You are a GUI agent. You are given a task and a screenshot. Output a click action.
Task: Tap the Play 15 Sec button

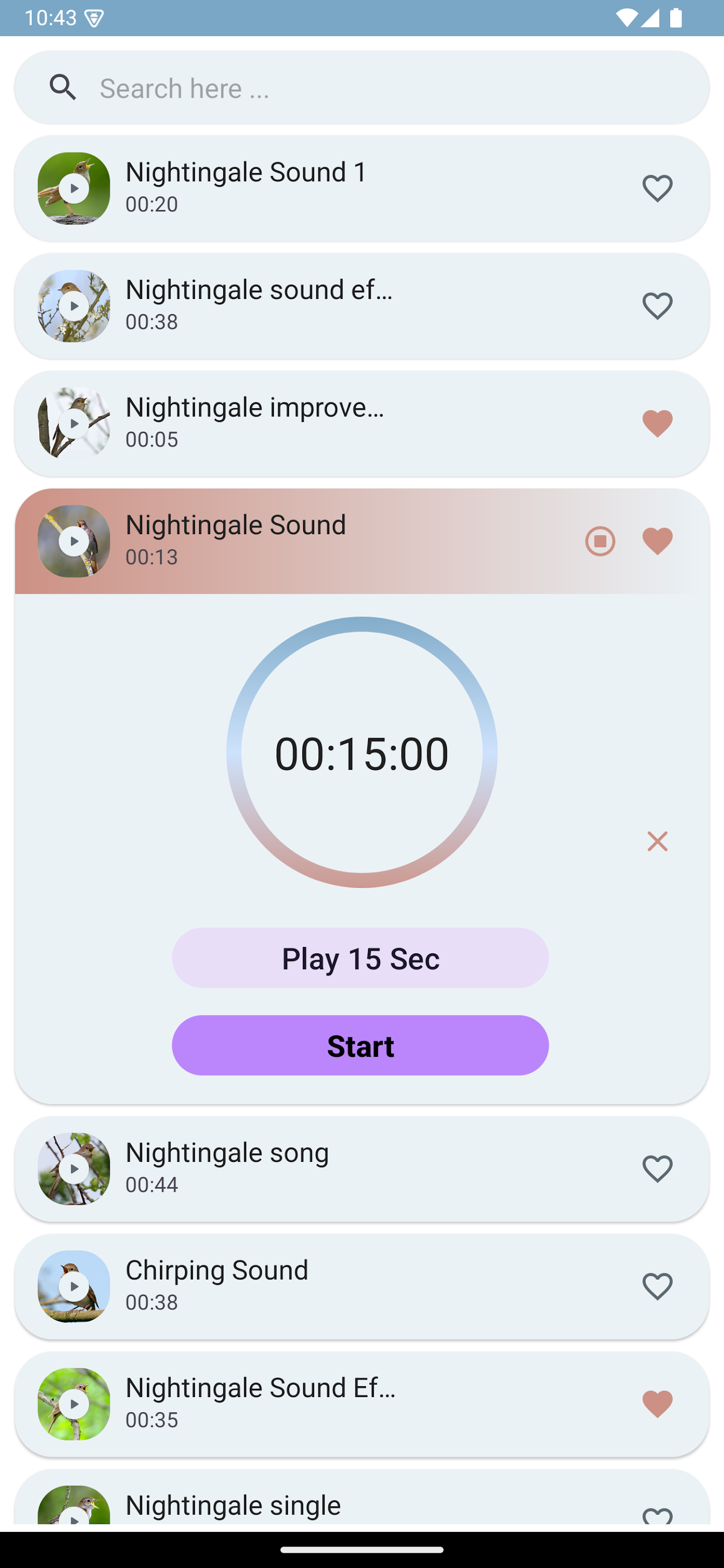(x=360, y=958)
